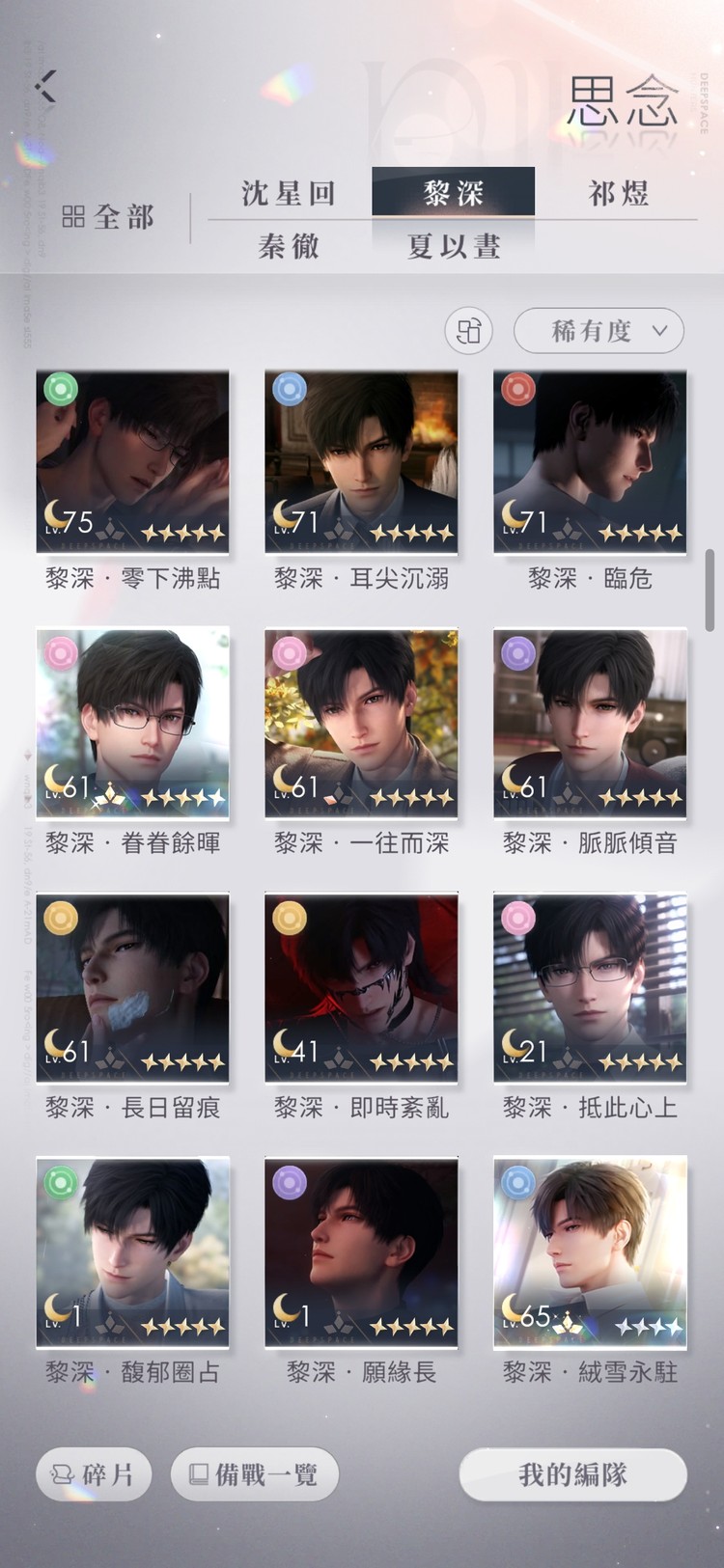The height and width of the screenshot is (1568, 724).
Task: Switch to the 秦徹 tab
Action: click(289, 246)
